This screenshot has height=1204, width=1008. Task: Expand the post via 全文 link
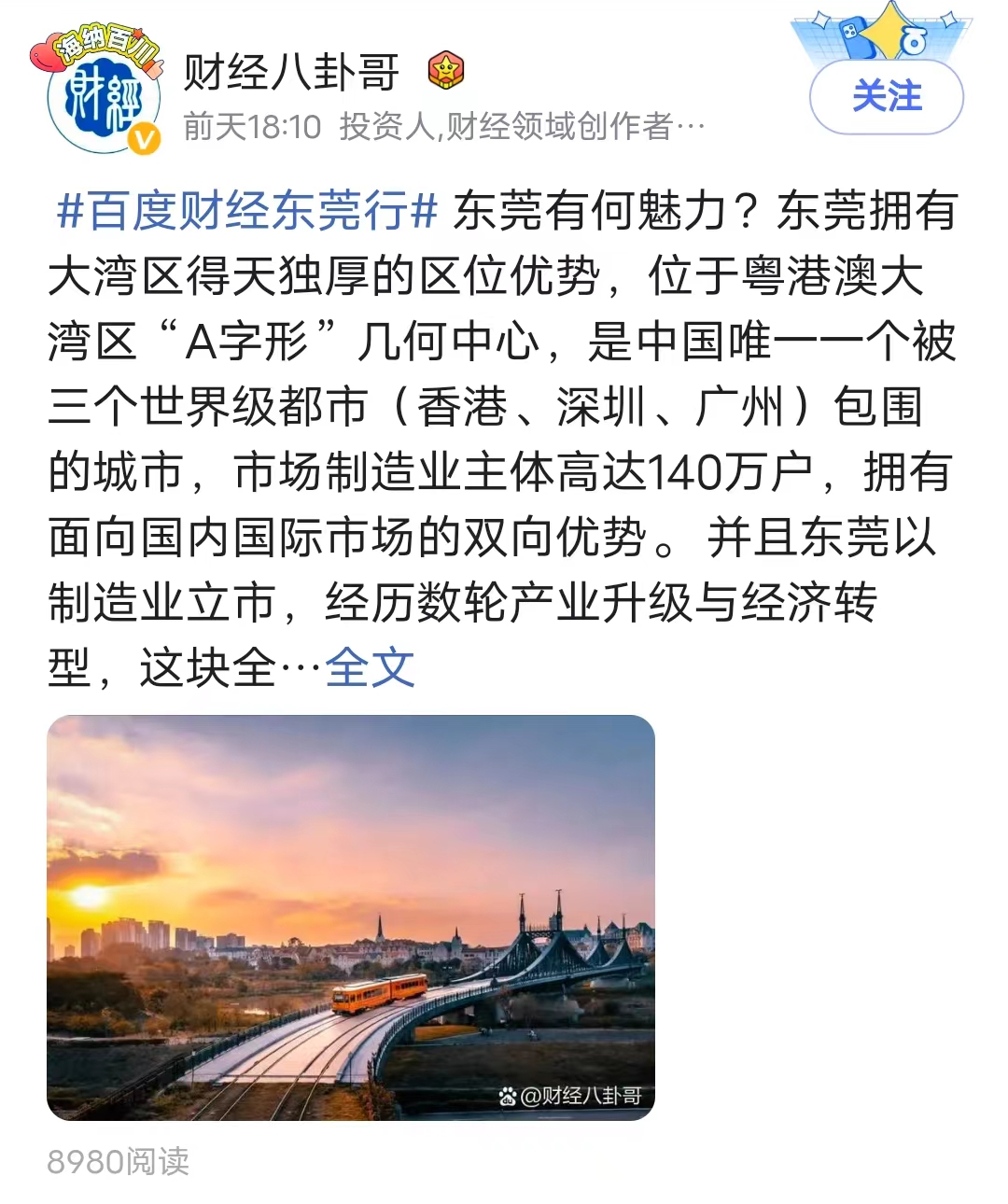click(370, 668)
